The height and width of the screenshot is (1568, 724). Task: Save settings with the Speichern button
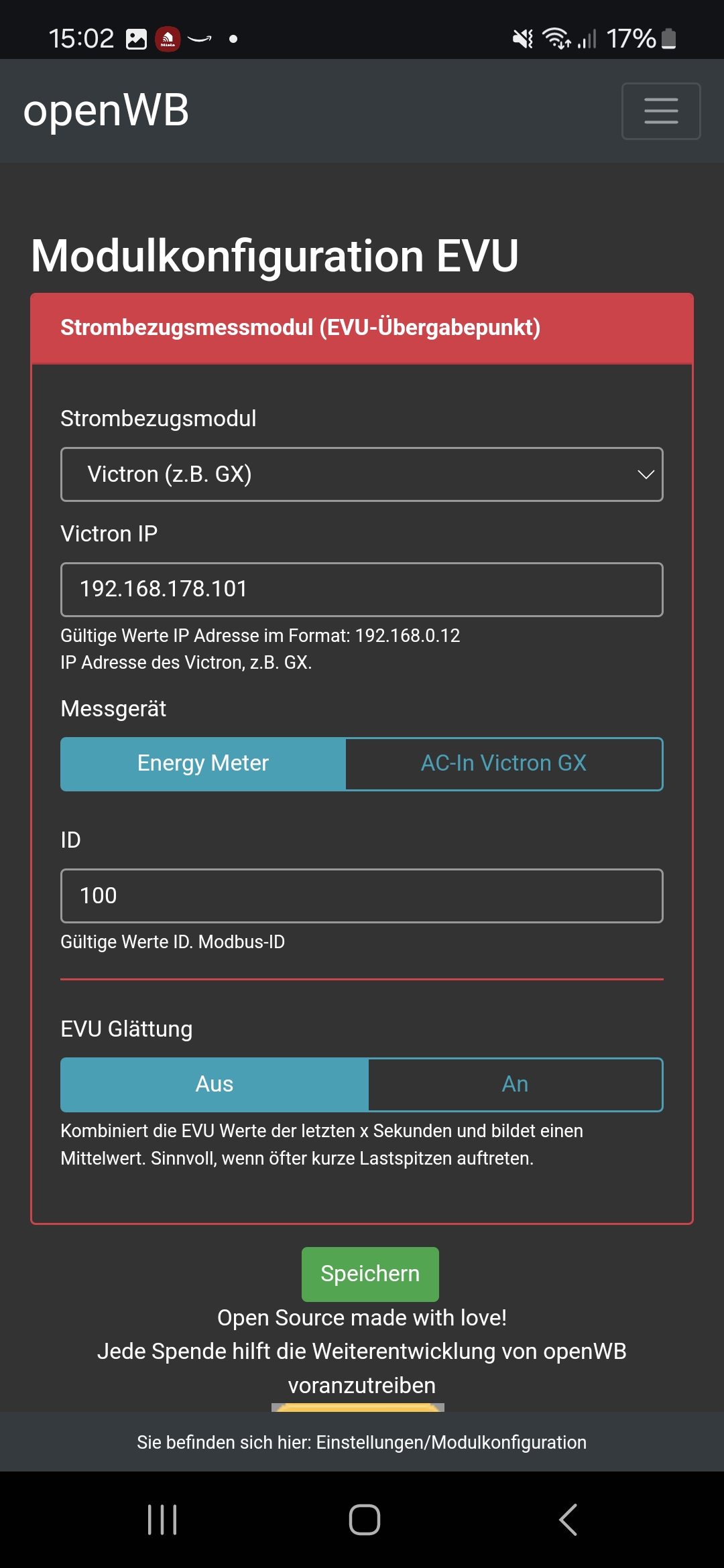[370, 1274]
